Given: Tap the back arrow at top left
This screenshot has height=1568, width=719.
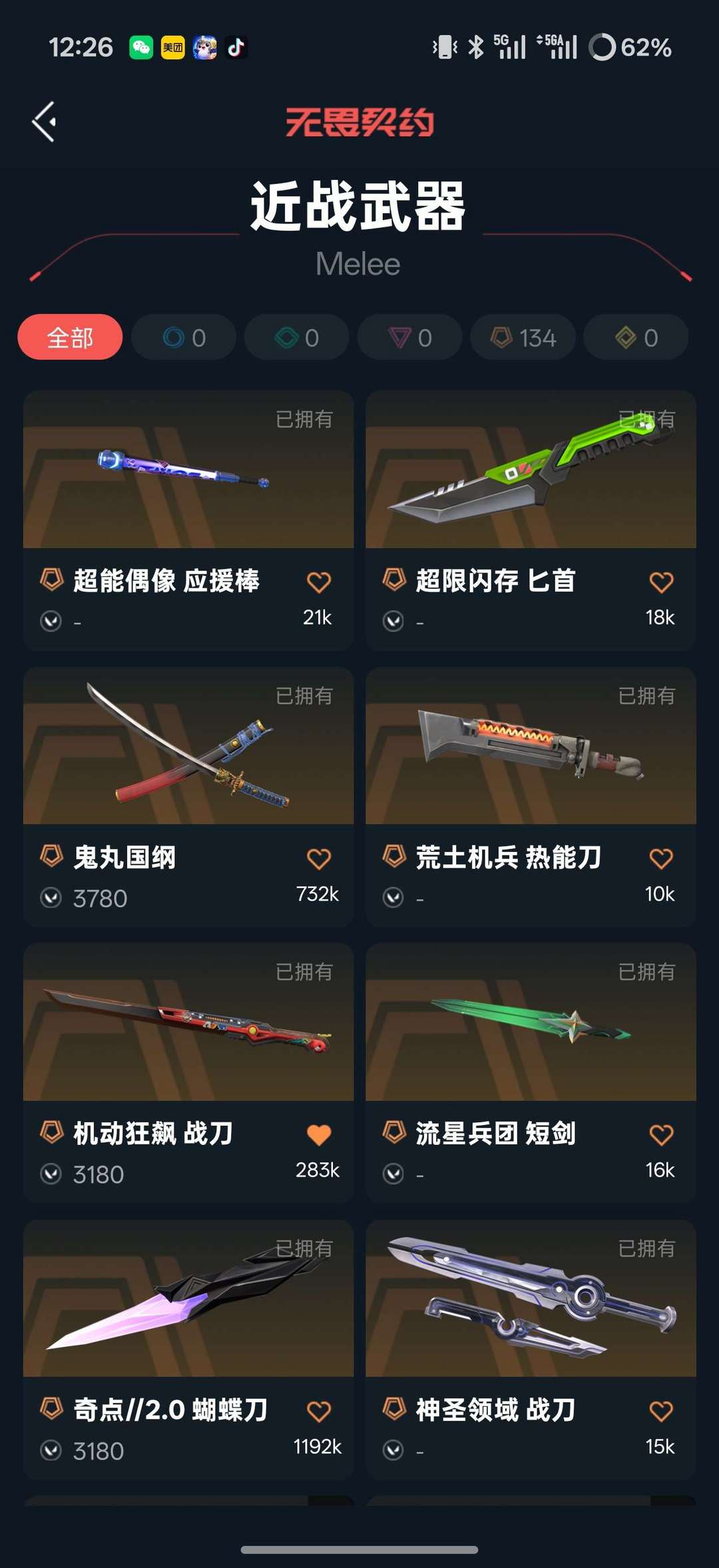Looking at the screenshot, I should click(x=44, y=120).
